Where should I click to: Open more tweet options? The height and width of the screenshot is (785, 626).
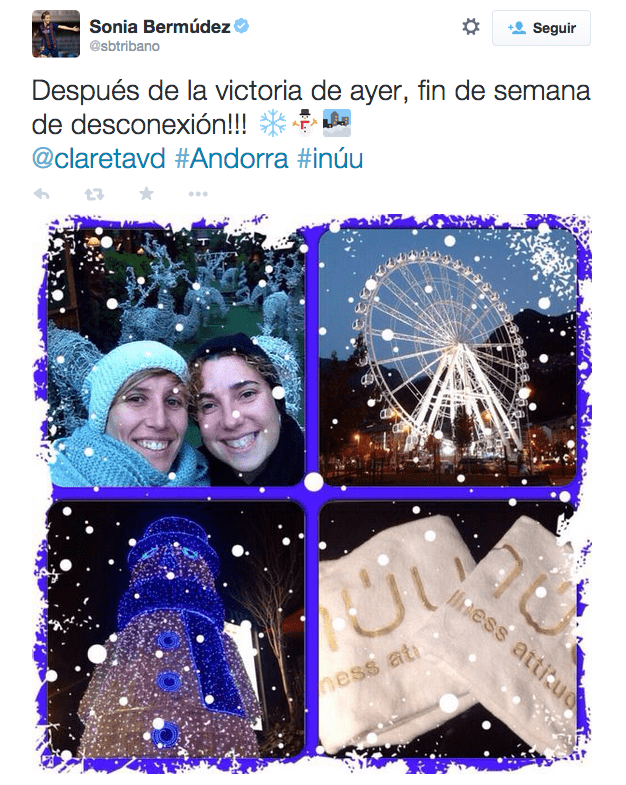pyautogui.click(x=198, y=193)
